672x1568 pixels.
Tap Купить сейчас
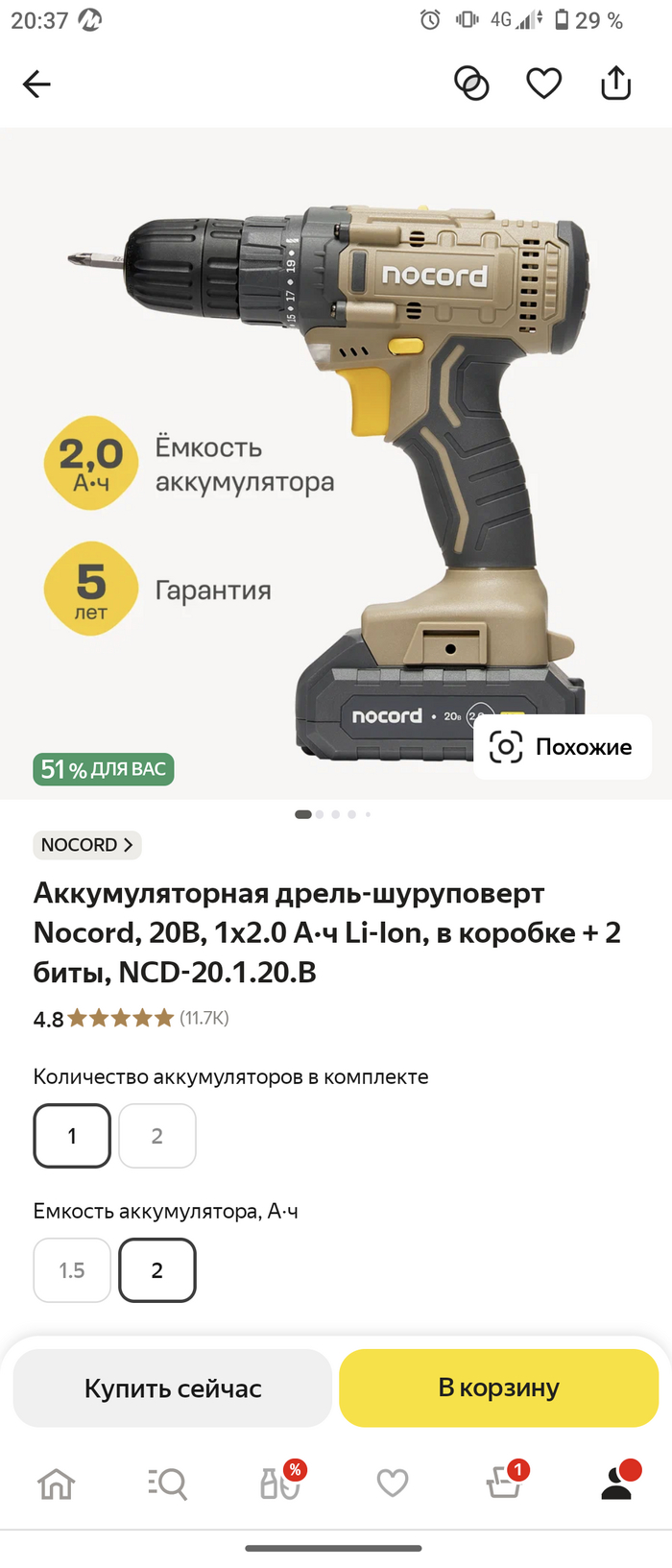tap(173, 1388)
